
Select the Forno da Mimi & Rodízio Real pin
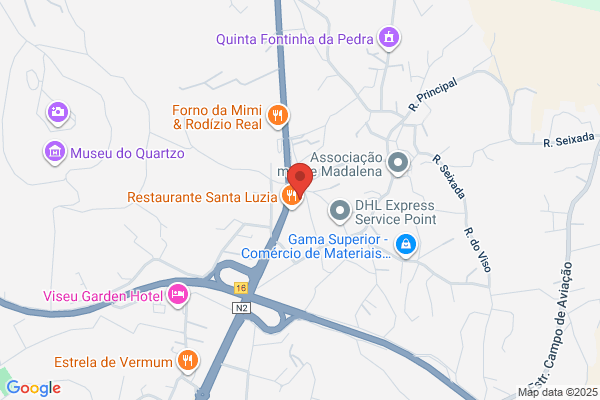(278, 116)
